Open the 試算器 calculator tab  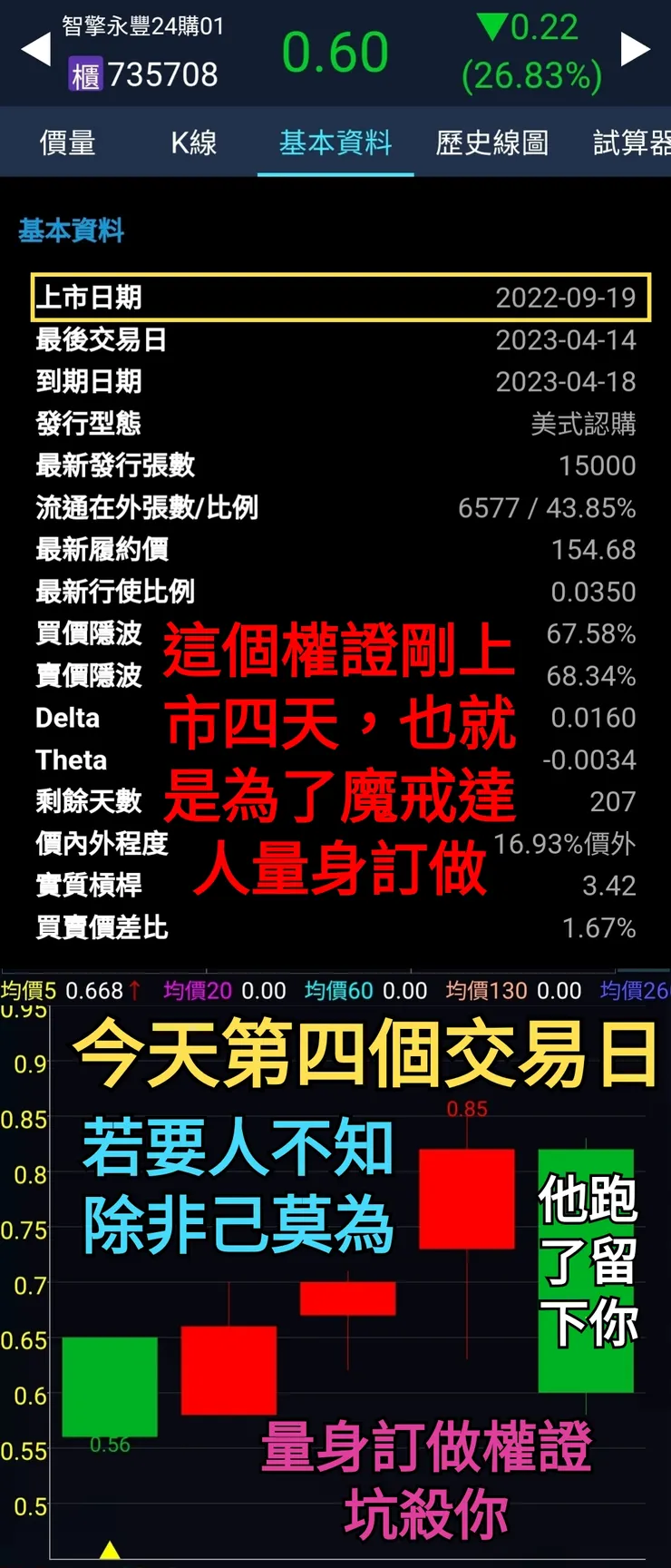click(x=629, y=143)
